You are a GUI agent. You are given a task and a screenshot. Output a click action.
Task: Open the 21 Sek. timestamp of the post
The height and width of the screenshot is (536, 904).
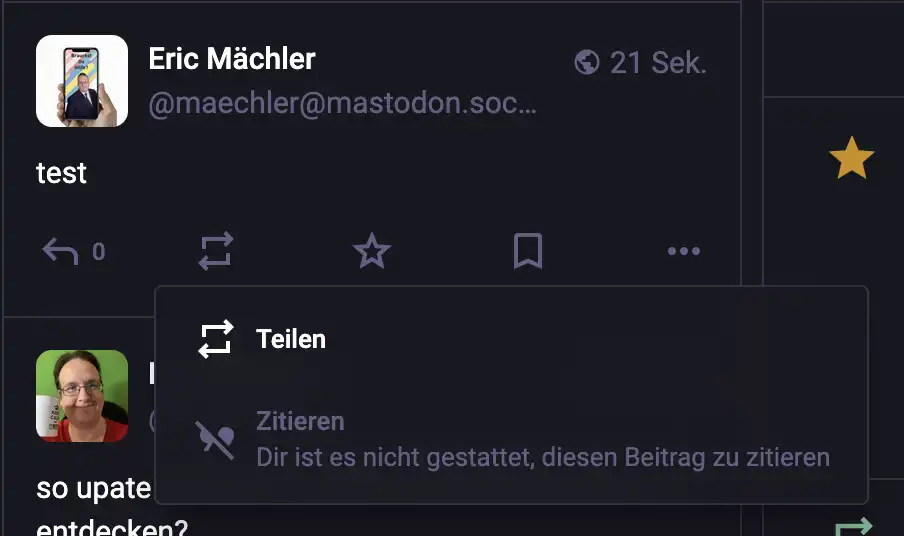point(657,63)
